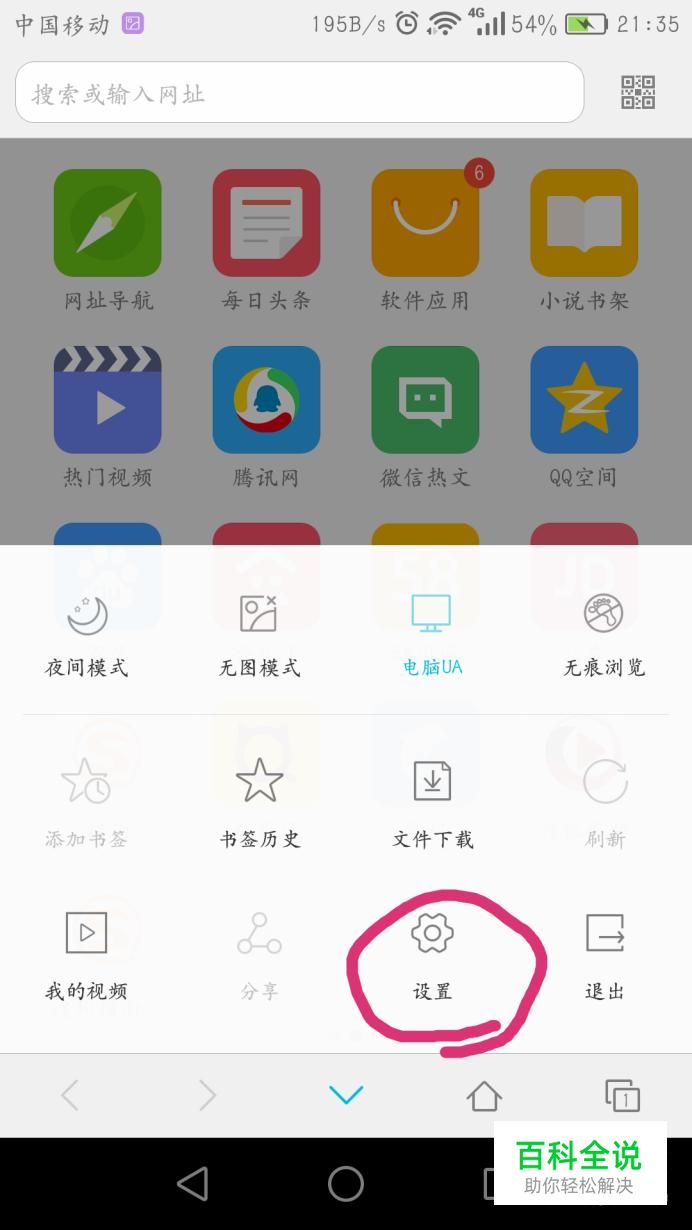Open the tabs switcher showing 1

pyautogui.click(x=622, y=1096)
